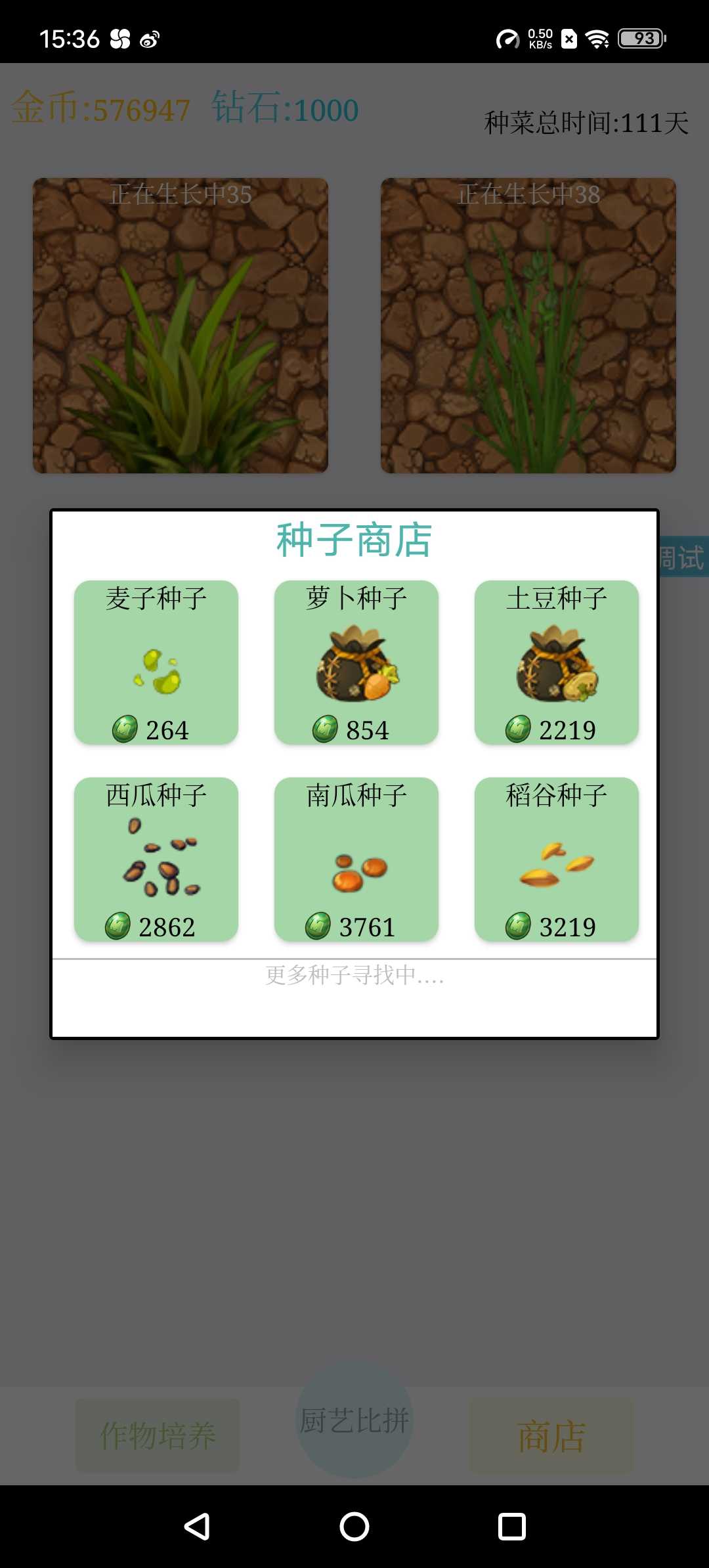709x1568 pixels.
Task: Choose the 土豆种子 potato seeds
Action: (x=557, y=662)
